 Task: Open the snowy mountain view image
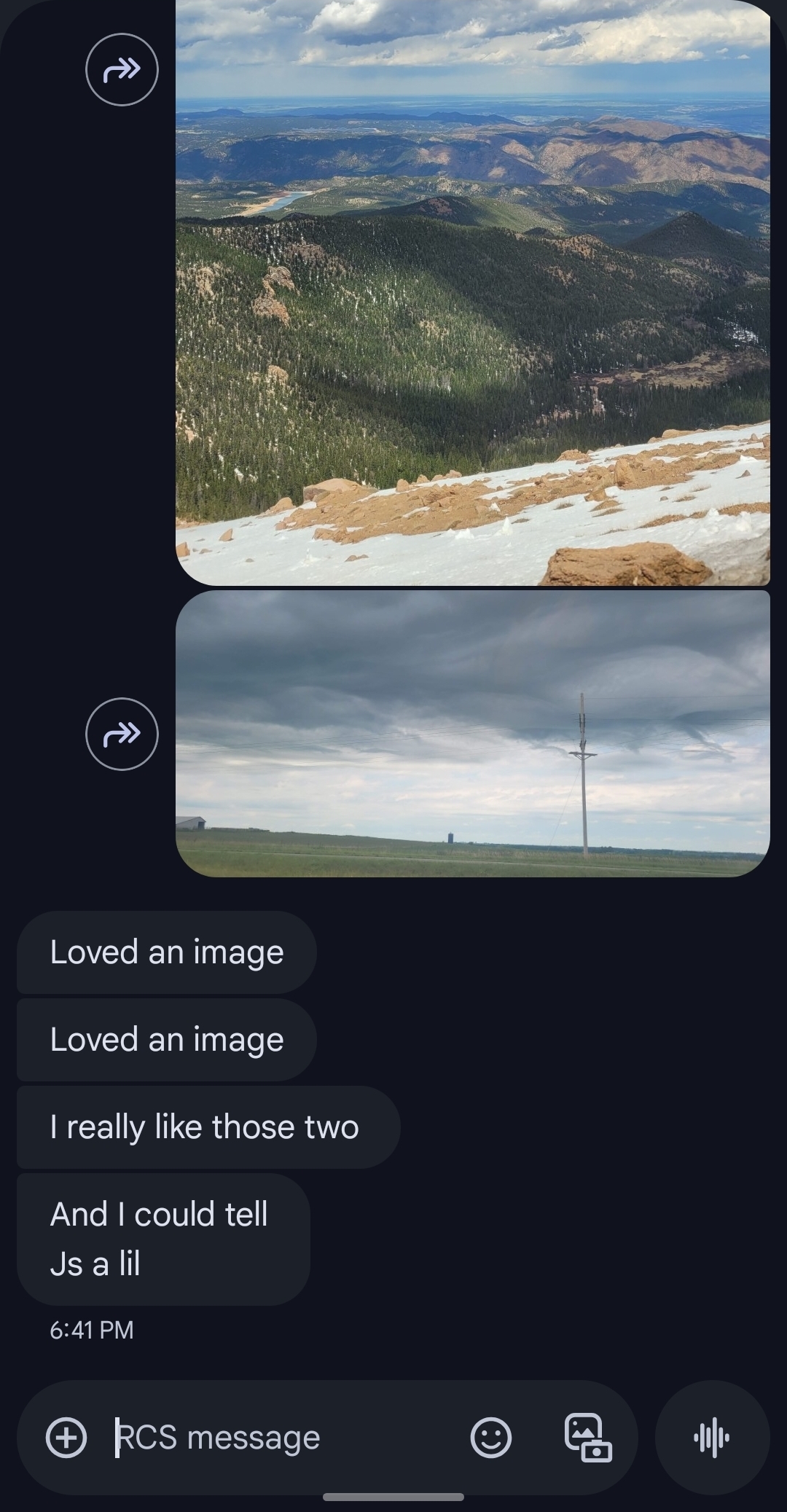[x=472, y=291]
